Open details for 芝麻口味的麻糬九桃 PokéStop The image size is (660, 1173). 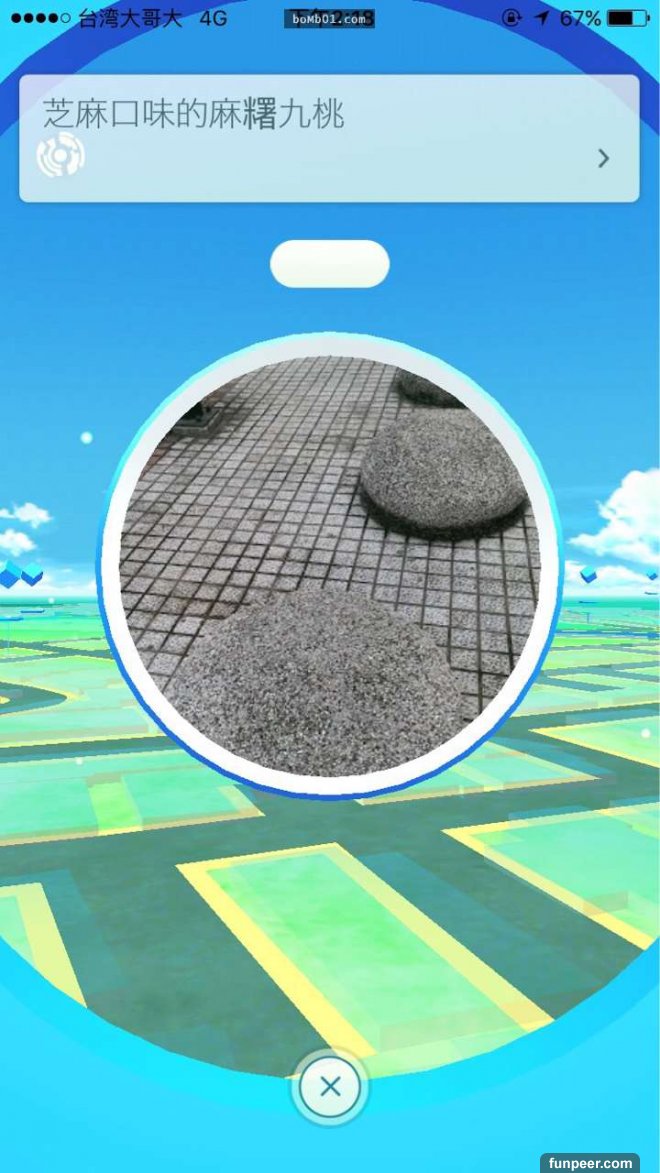click(603, 158)
